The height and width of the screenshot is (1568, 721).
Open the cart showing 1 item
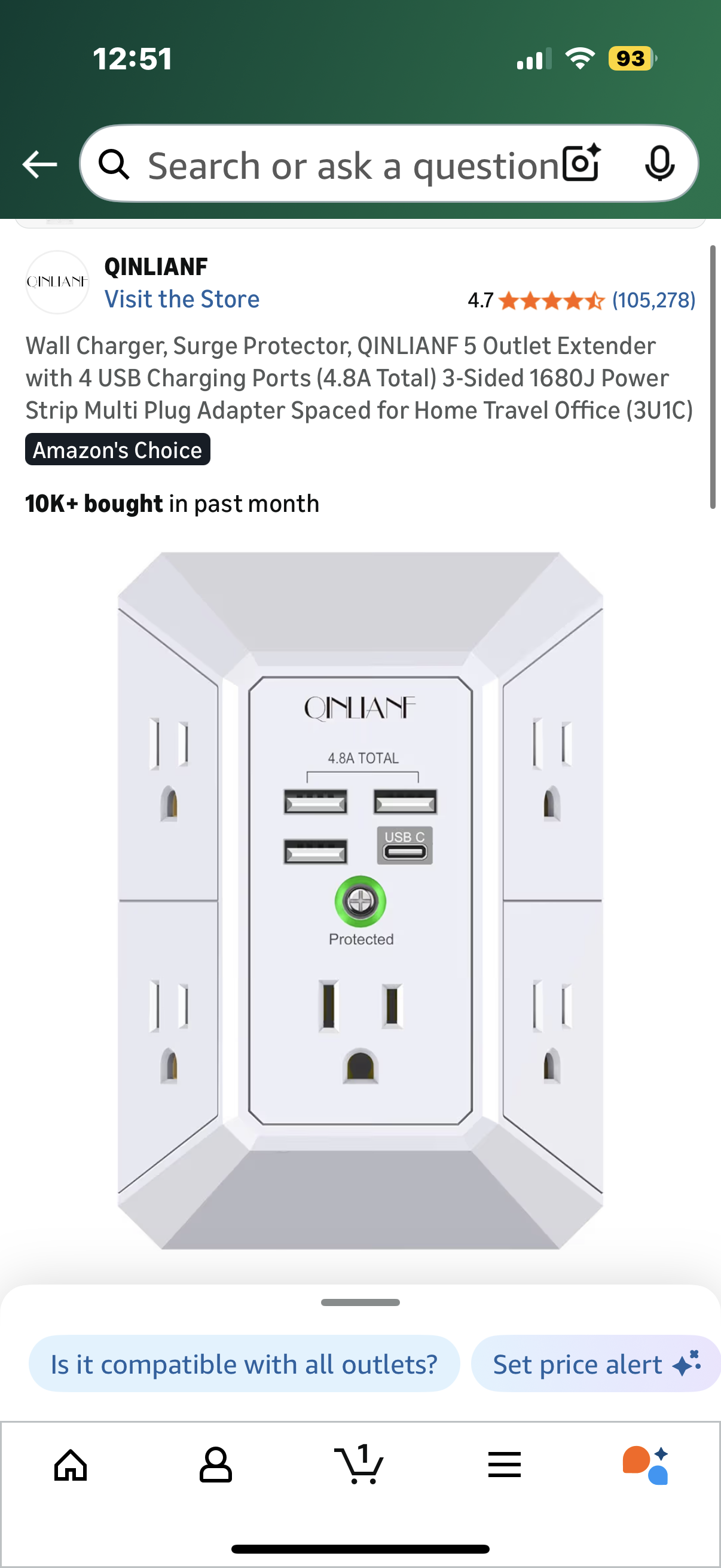[x=359, y=1465]
